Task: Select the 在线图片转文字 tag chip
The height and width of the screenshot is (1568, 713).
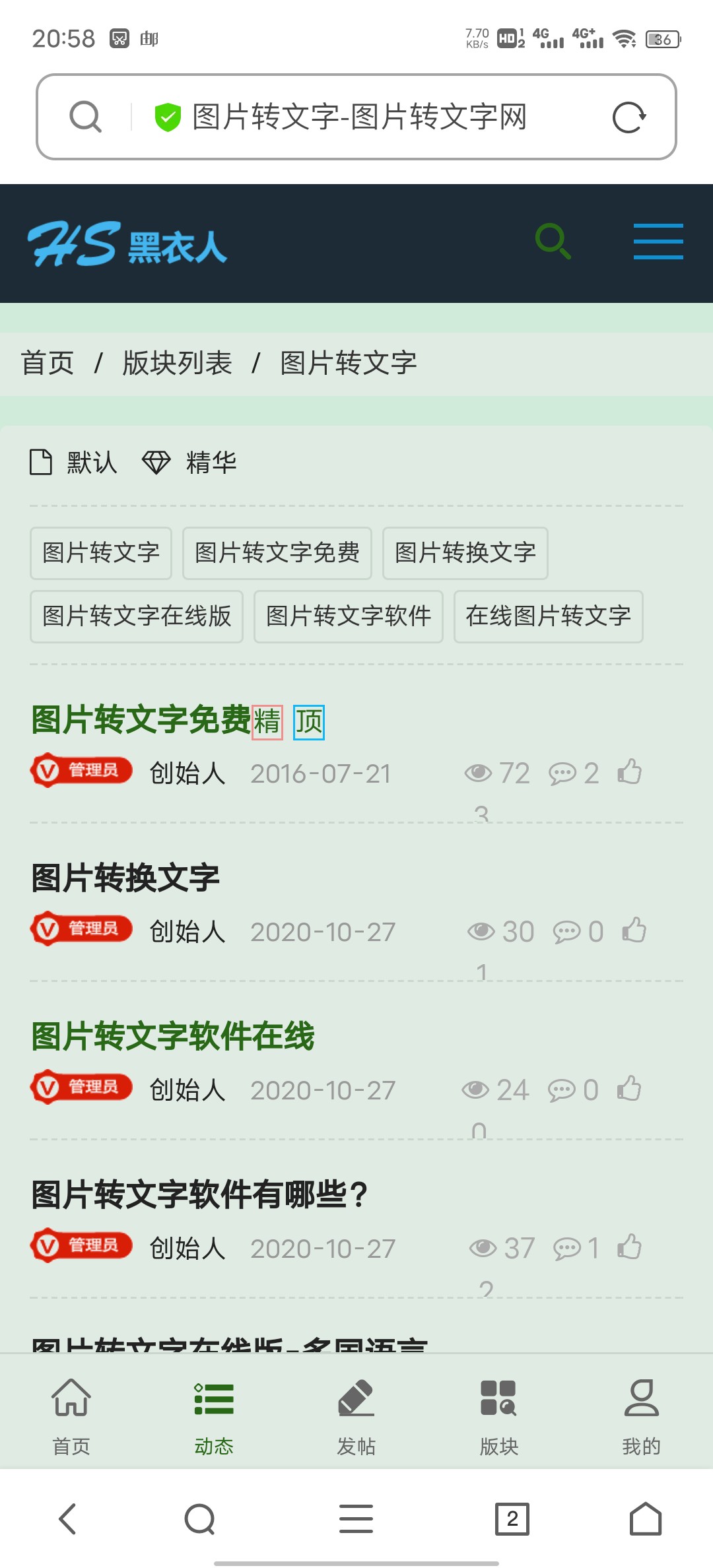Action: click(x=548, y=616)
